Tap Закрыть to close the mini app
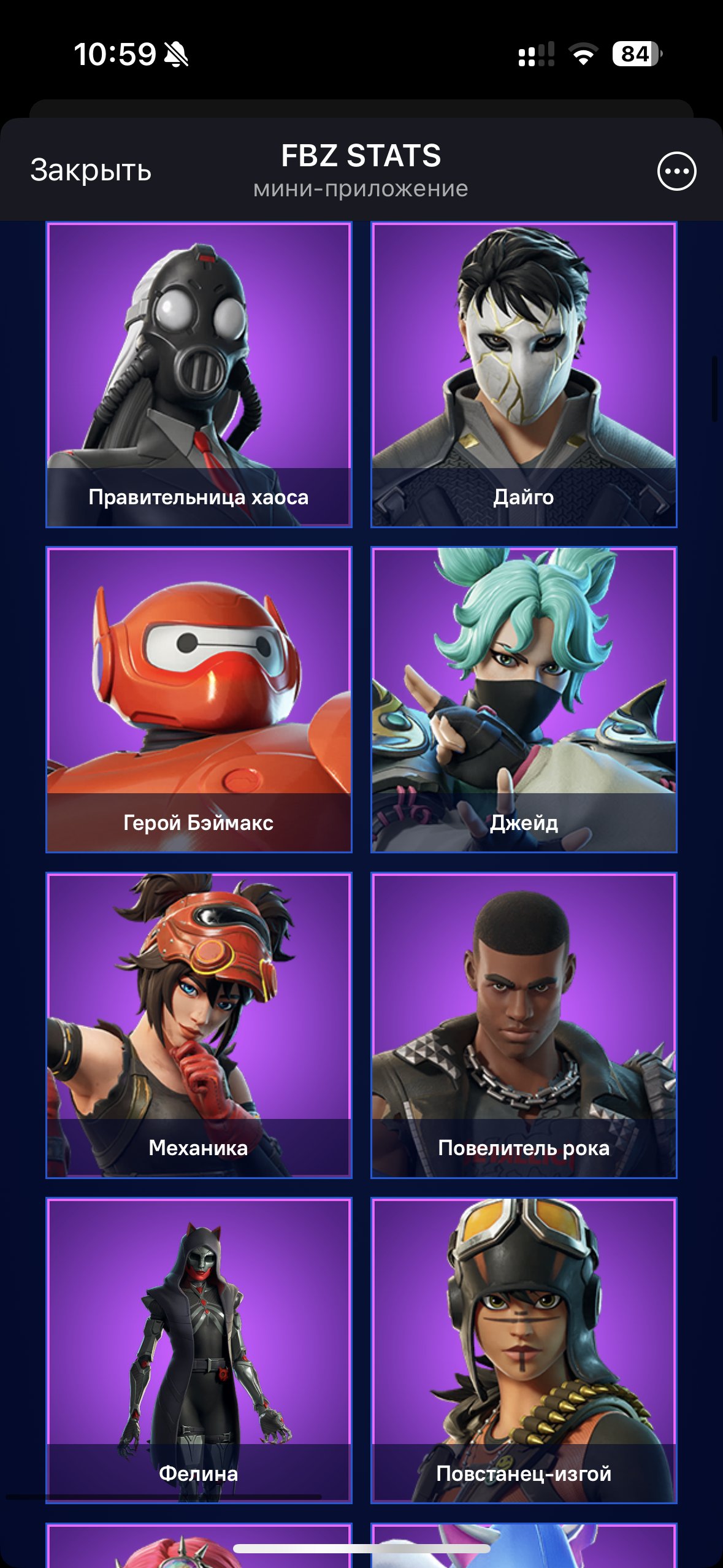 pyautogui.click(x=91, y=171)
